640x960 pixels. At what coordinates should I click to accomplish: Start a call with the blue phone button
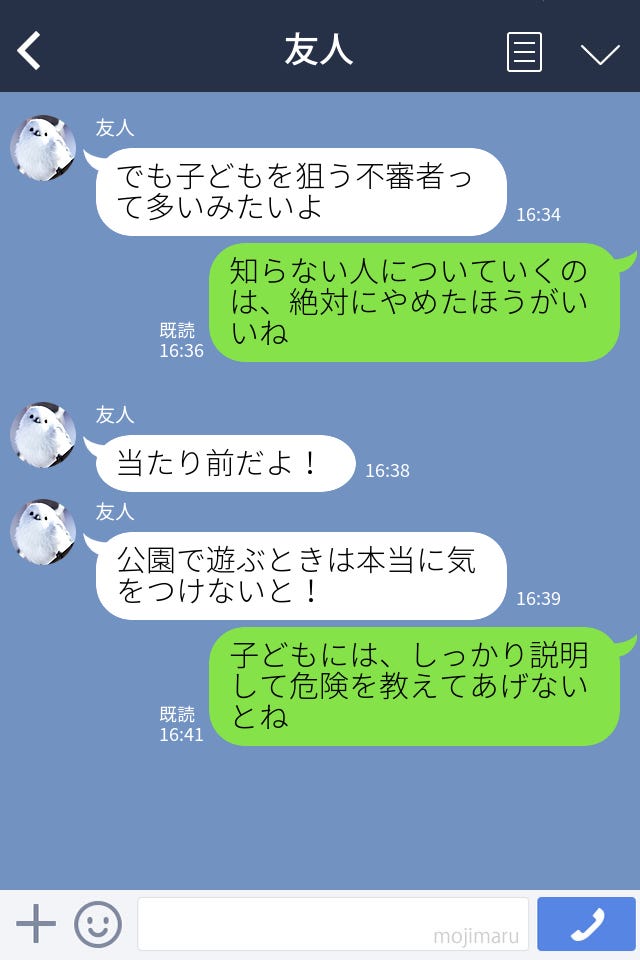tap(586, 924)
